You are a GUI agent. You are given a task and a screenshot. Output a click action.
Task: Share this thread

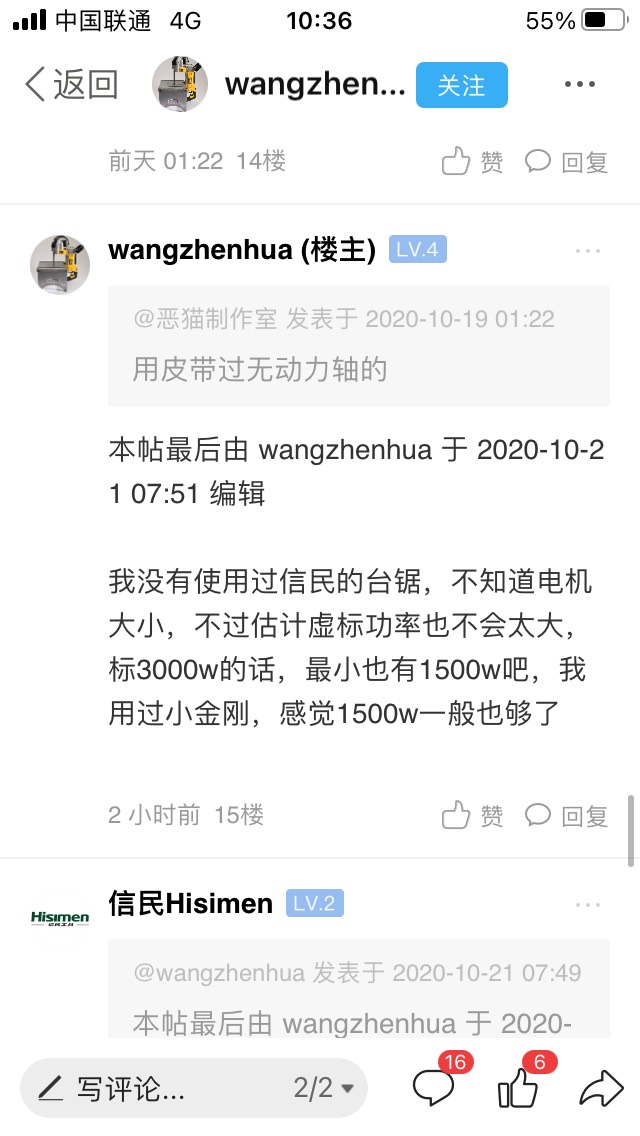602,1088
